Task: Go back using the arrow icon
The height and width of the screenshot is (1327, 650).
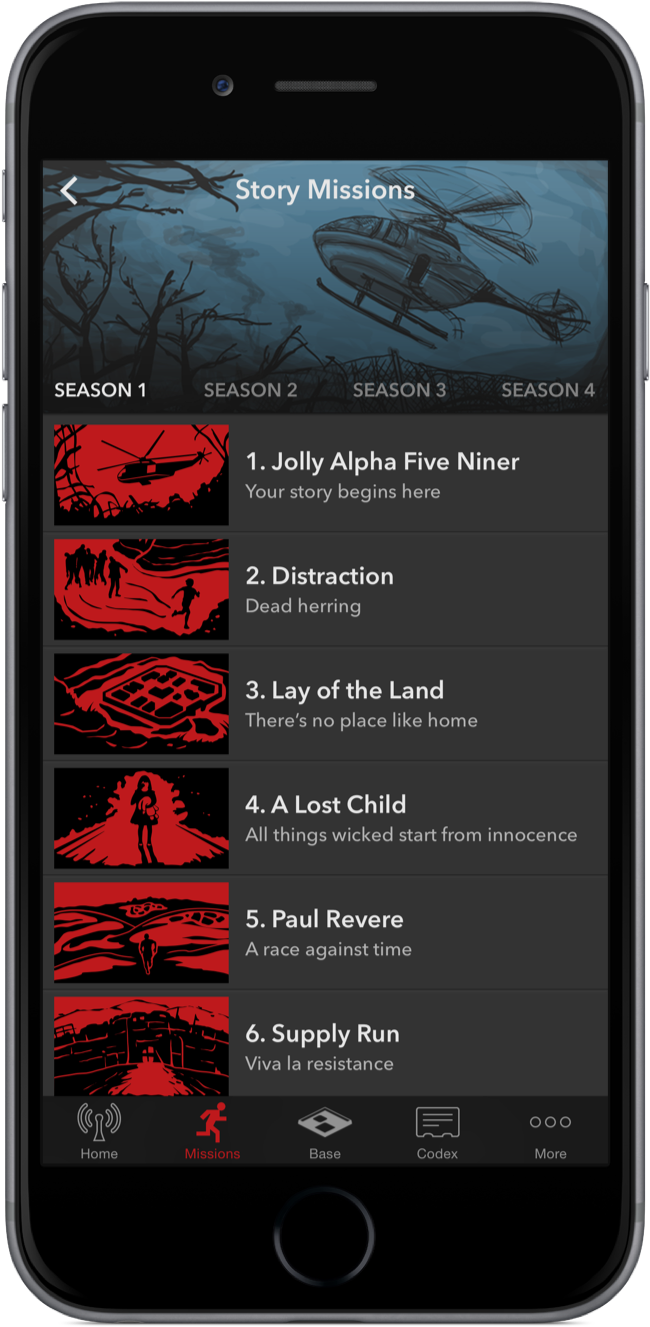Action: click(69, 190)
